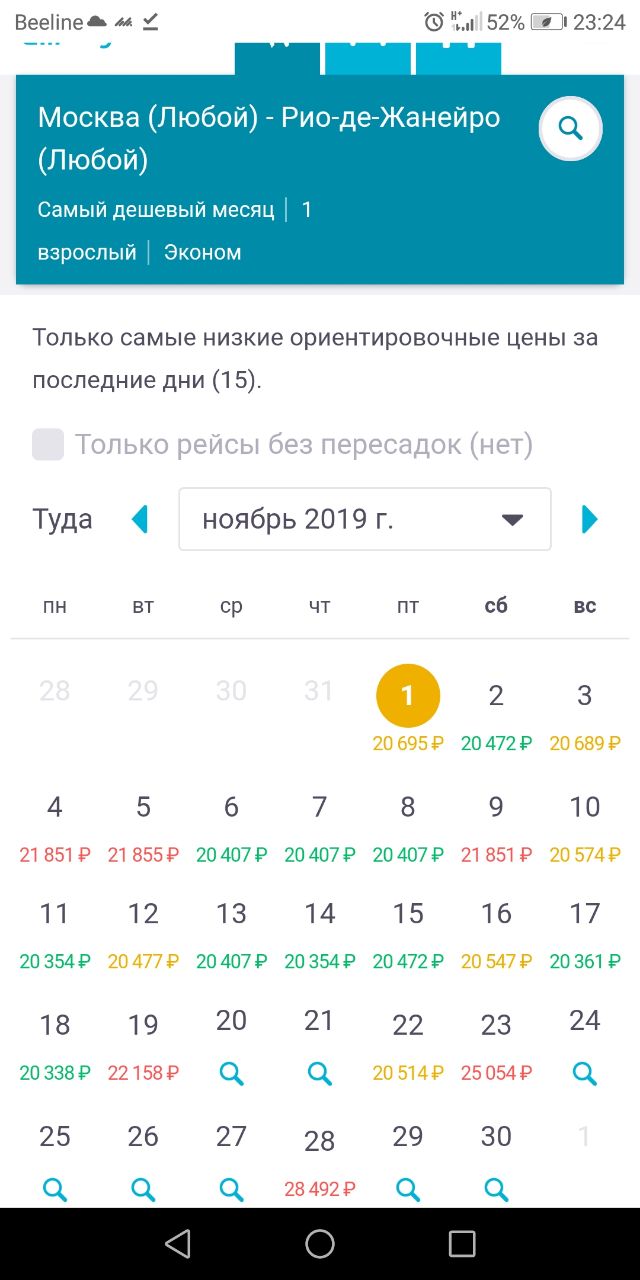Go back using the system navigation button
The height and width of the screenshot is (1280, 640).
coord(178,1243)
